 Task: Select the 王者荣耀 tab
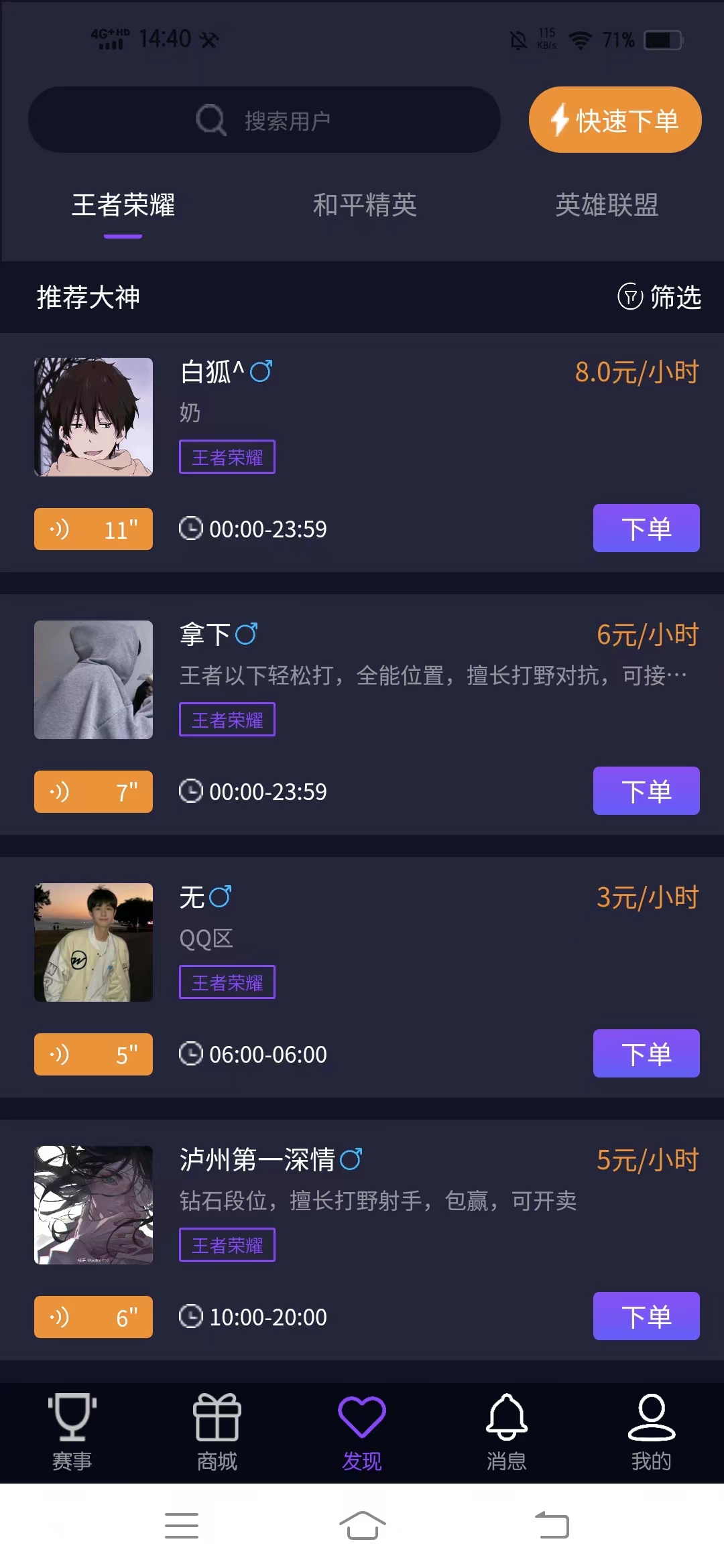pos(123,205)
